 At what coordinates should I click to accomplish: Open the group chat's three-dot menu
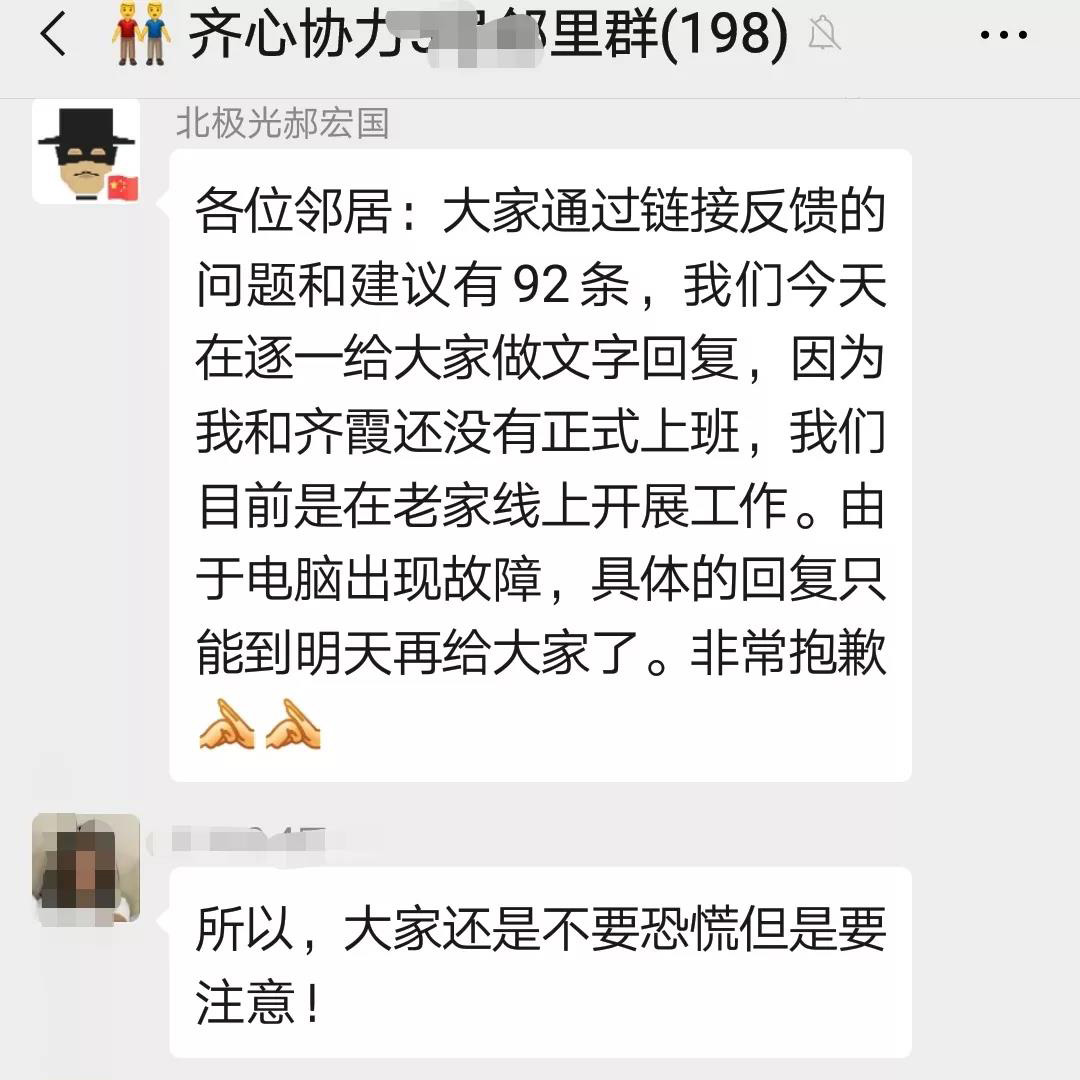(x=1003, y=36)
